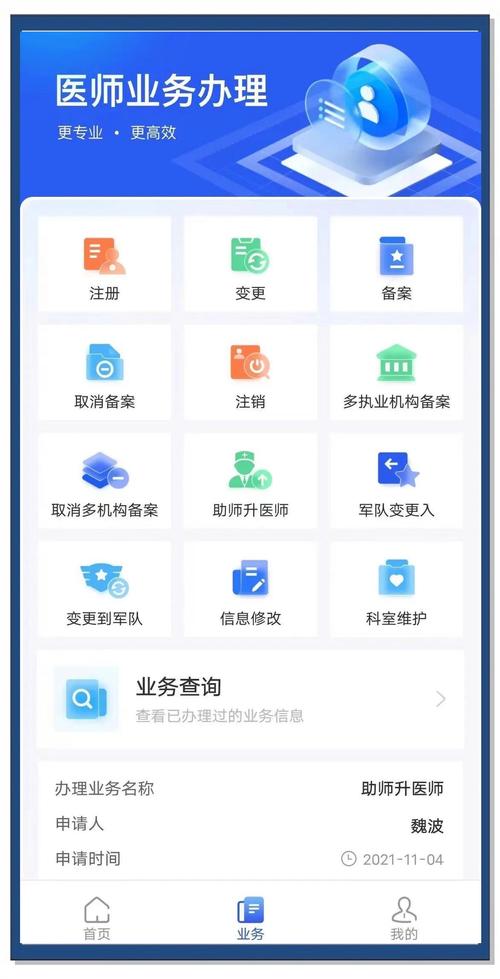500x979 pixels.
Task: Open the 注销 cancellation tile
Action: [x=250, y=373]
